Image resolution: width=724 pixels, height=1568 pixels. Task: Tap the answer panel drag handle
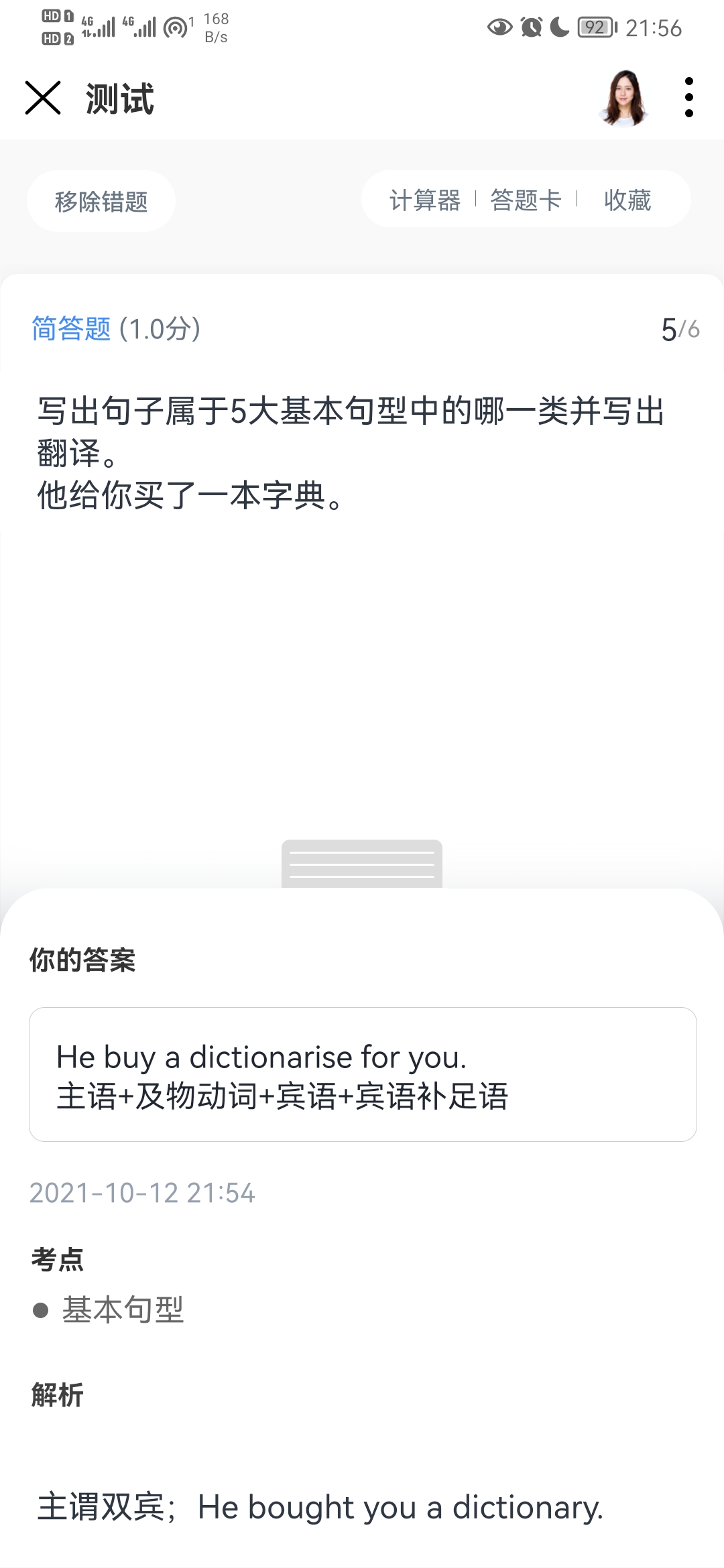(362, 864)
